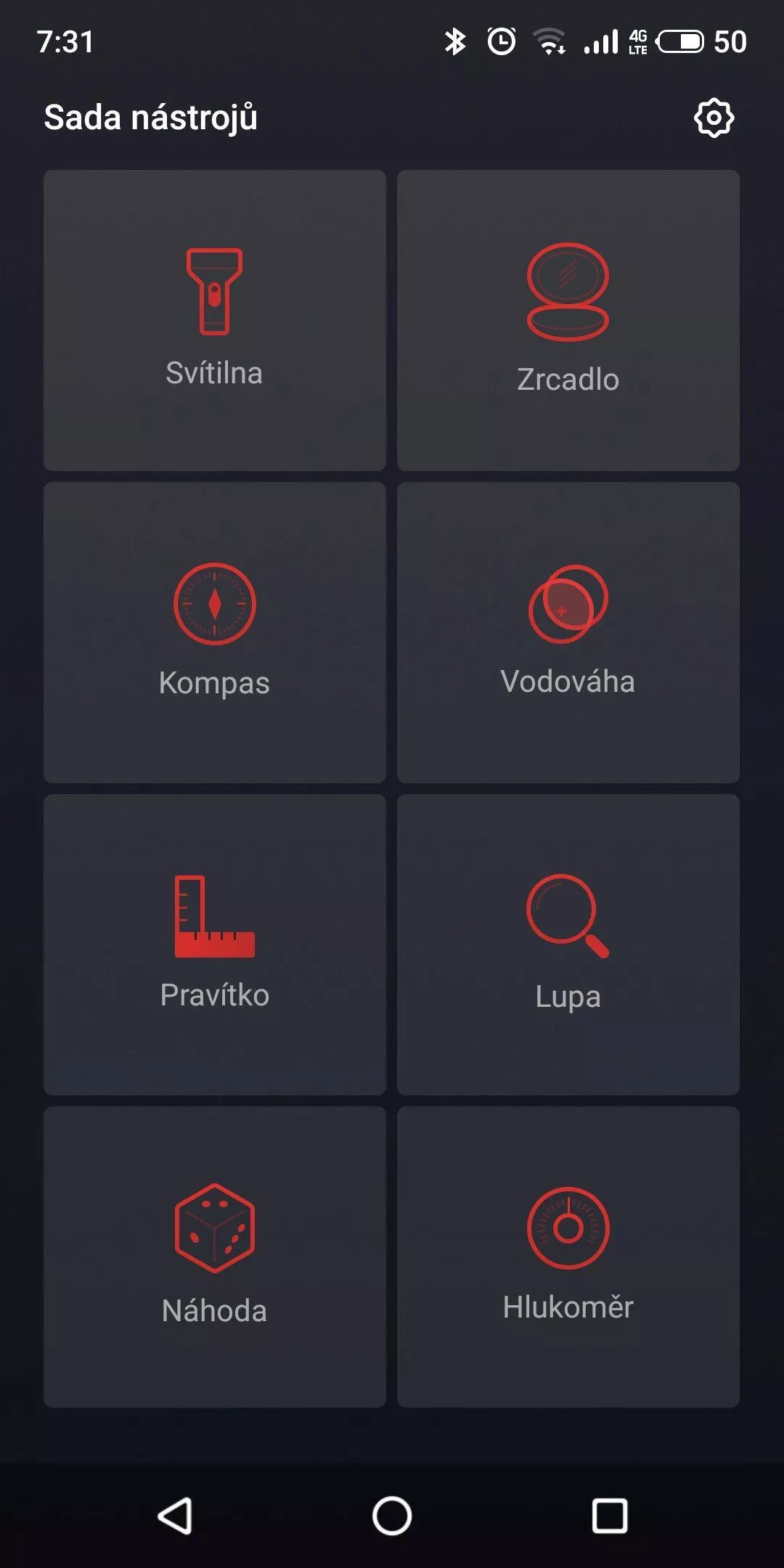Open the Svítilna flashlight tool

click(214, 320)
